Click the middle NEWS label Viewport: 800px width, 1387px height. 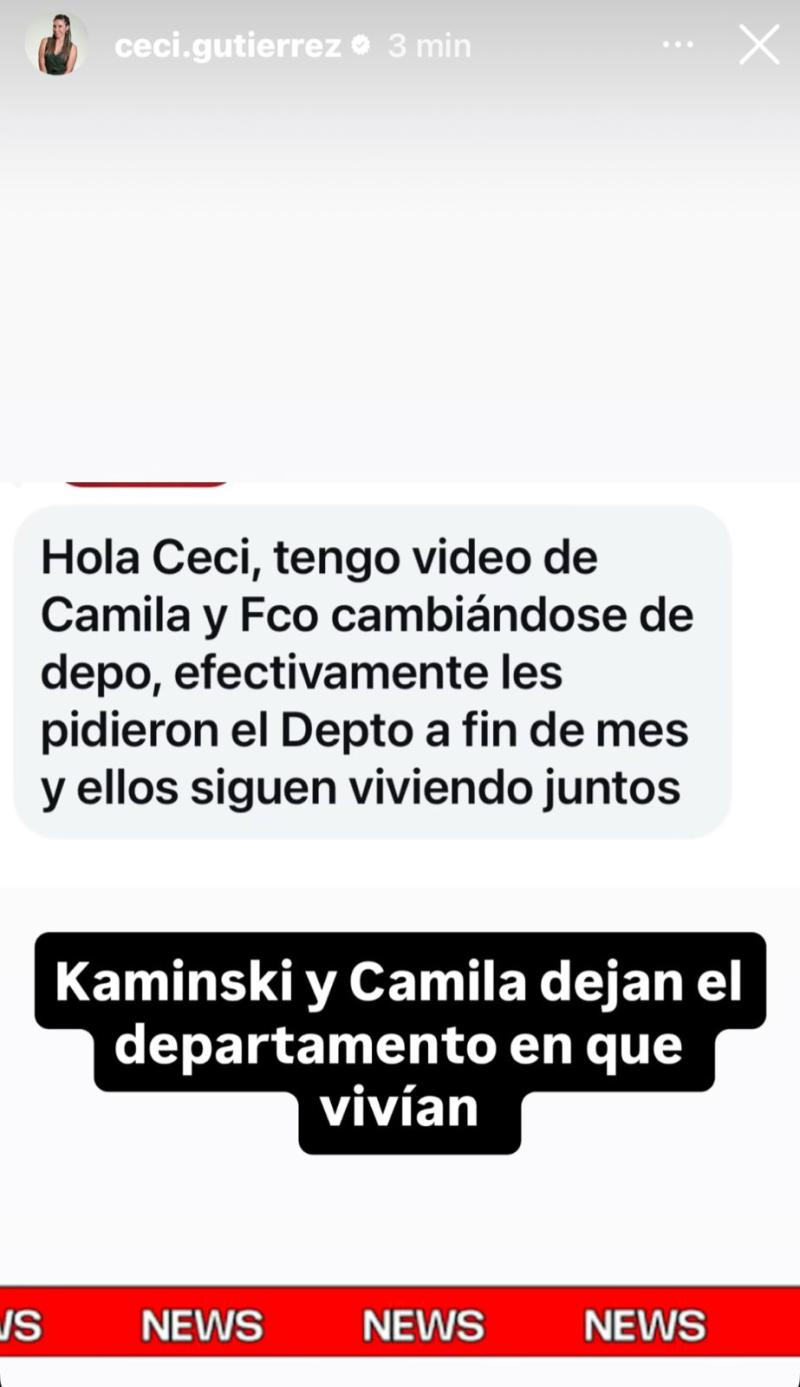[x=423, y=1324]
